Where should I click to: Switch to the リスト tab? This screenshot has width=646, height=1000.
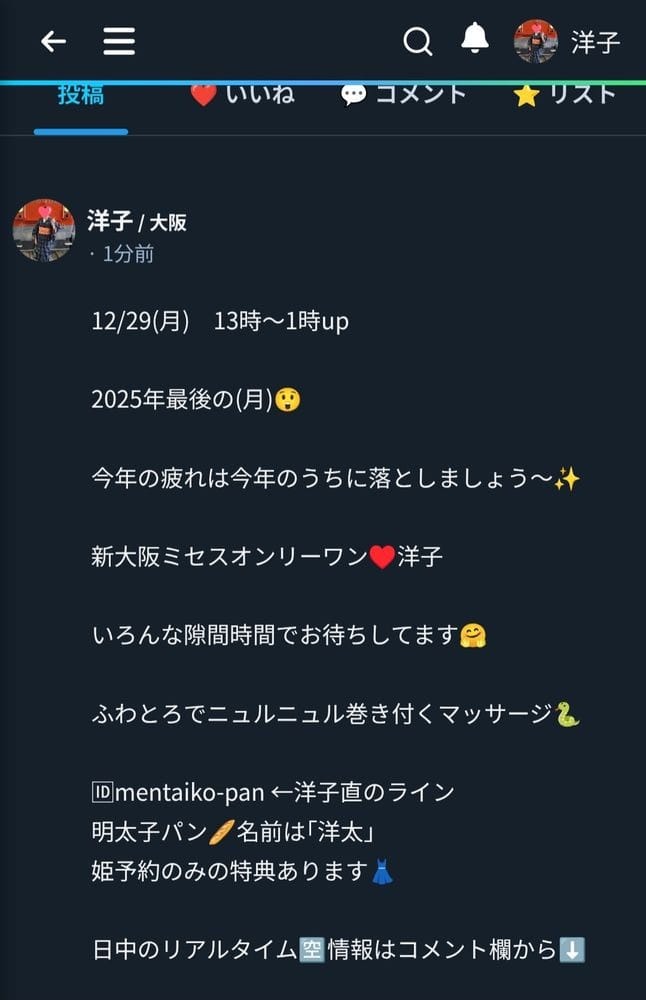point(564,96)
